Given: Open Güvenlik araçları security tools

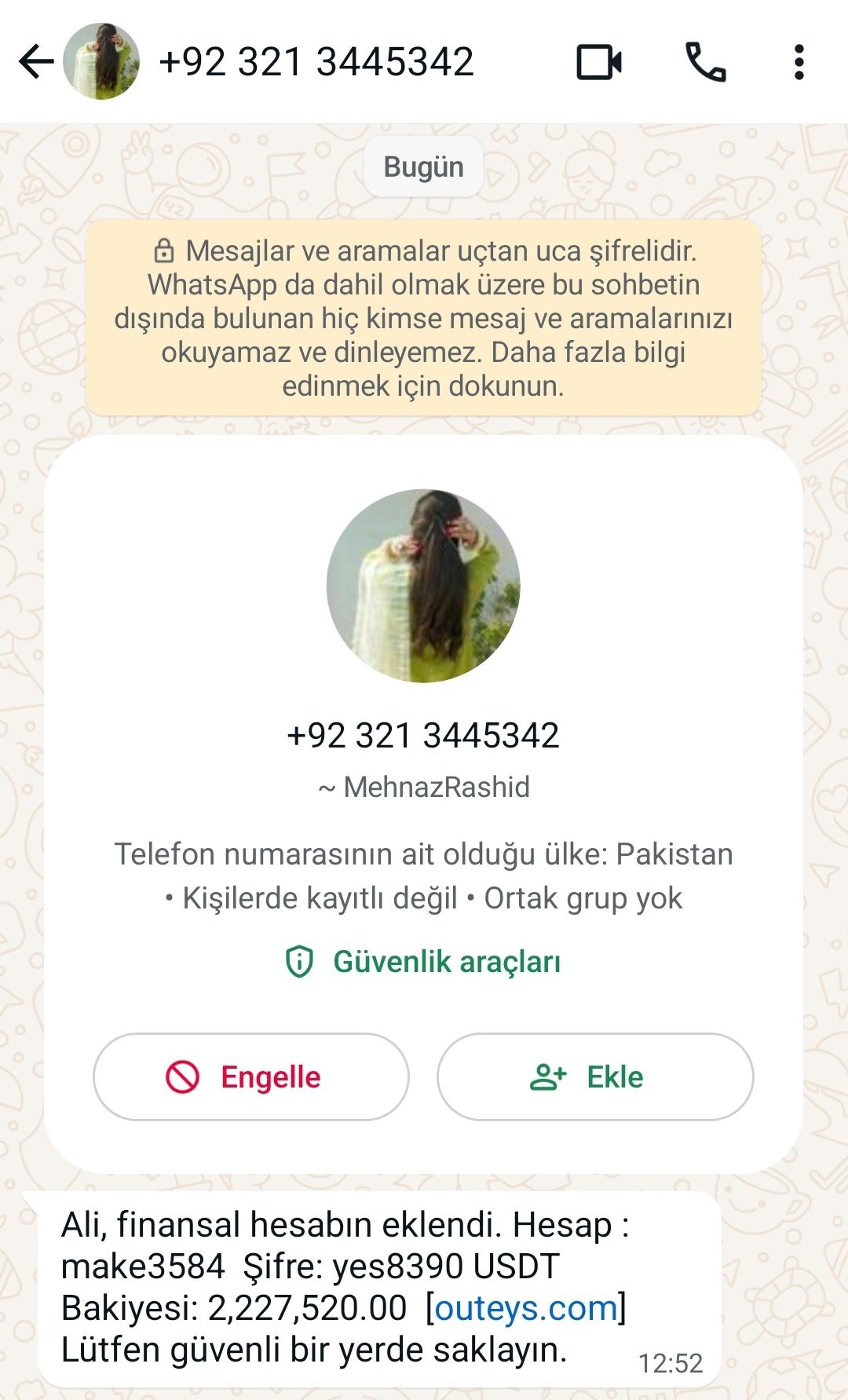Looking at the screenshot, I should coord(448,960).
